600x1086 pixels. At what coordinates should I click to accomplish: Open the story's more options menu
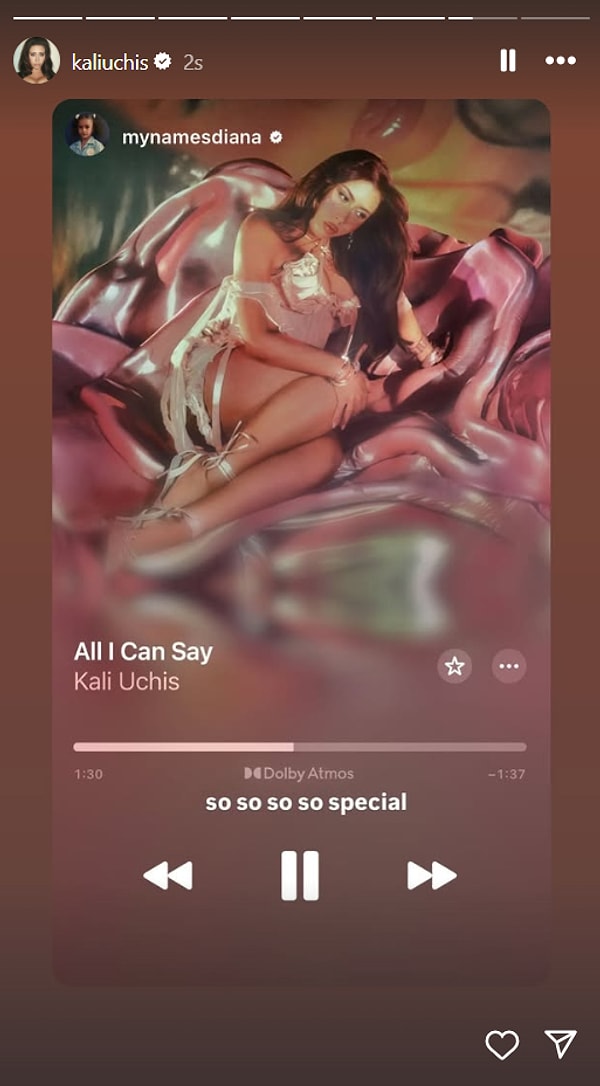tap(560, 61)
